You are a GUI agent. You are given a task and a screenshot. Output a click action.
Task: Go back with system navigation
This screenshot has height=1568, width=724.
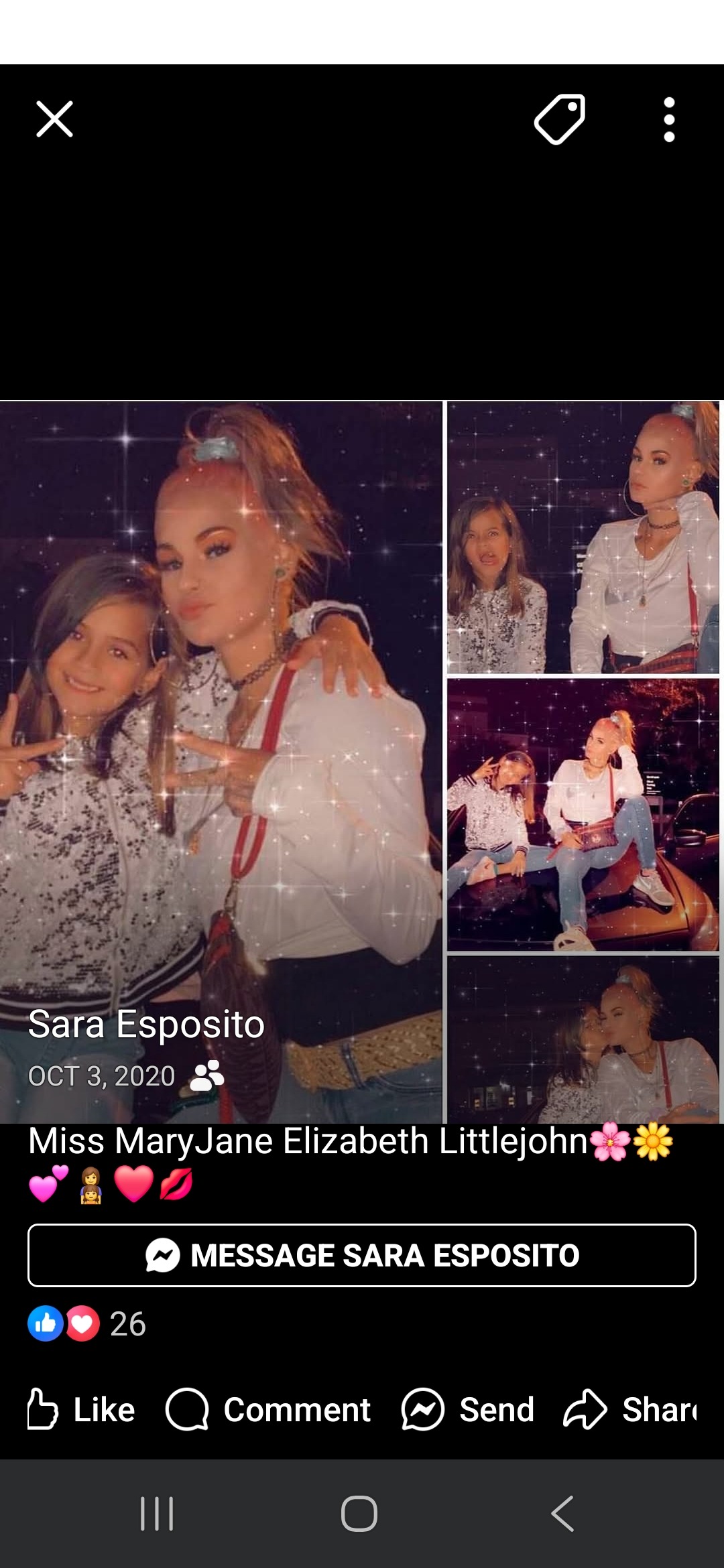click(562, 1514)
